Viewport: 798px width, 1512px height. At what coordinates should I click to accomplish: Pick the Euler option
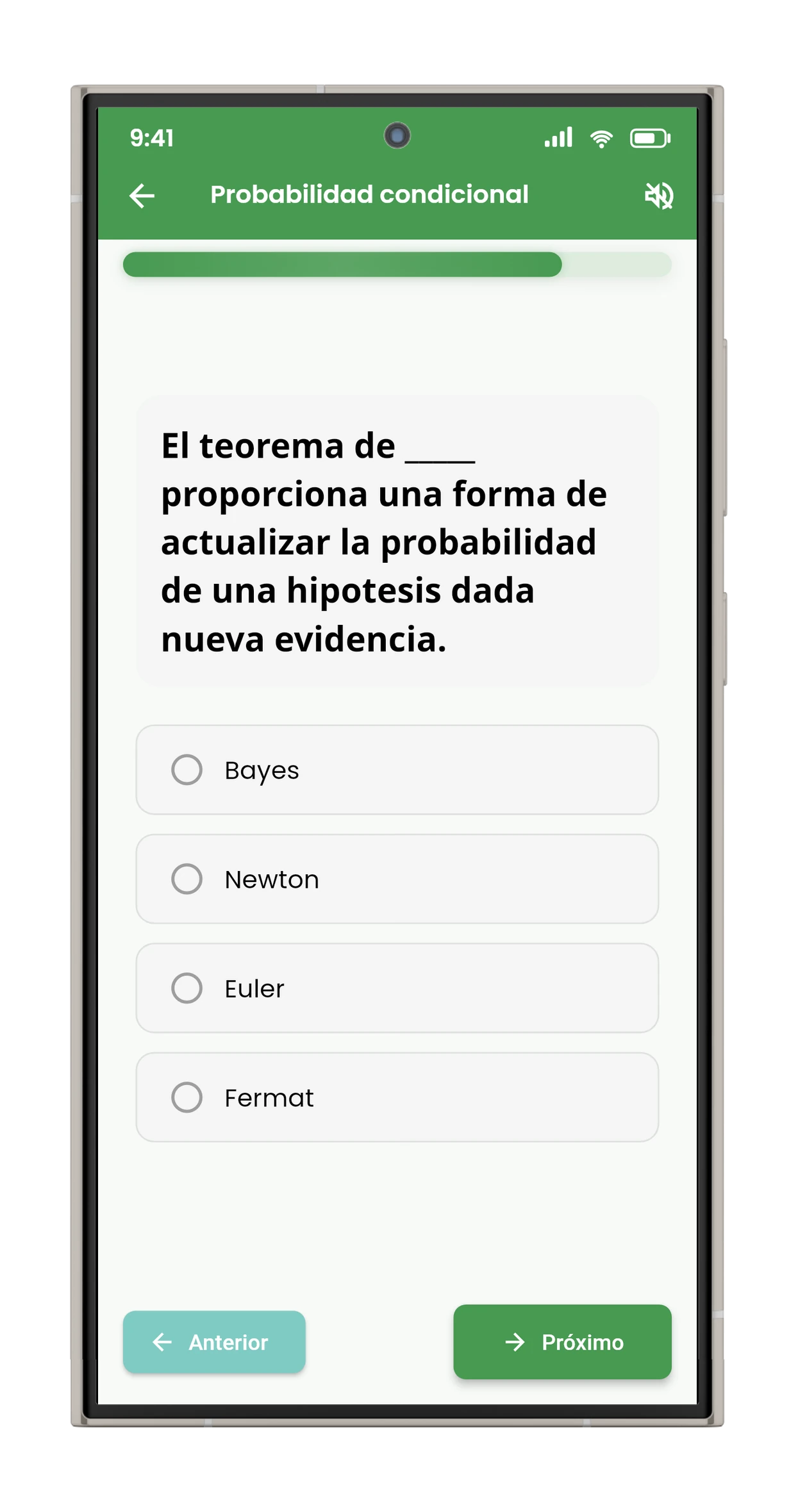[x=397, y=988]
